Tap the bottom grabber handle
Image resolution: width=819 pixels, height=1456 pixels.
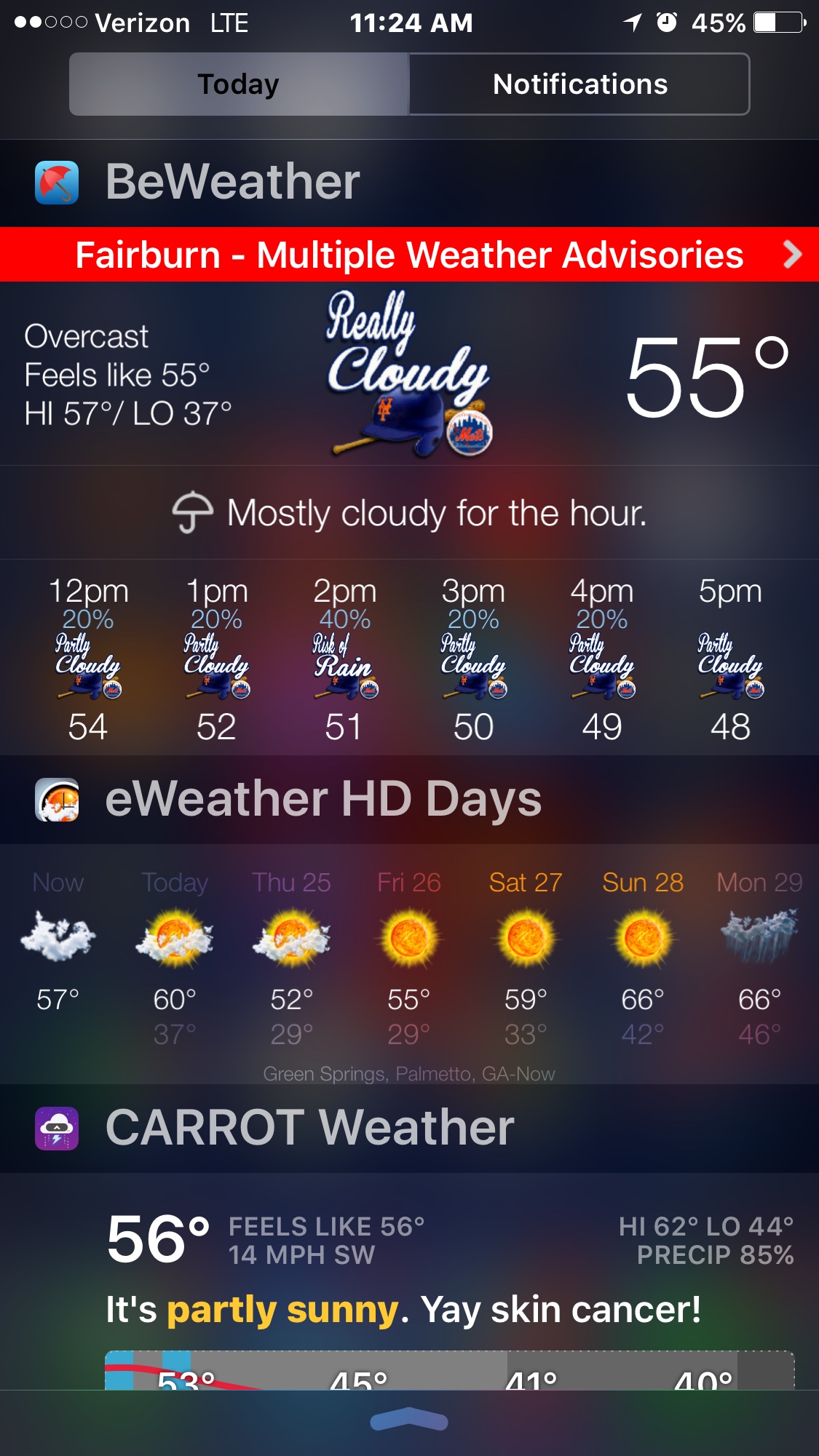409,1420
